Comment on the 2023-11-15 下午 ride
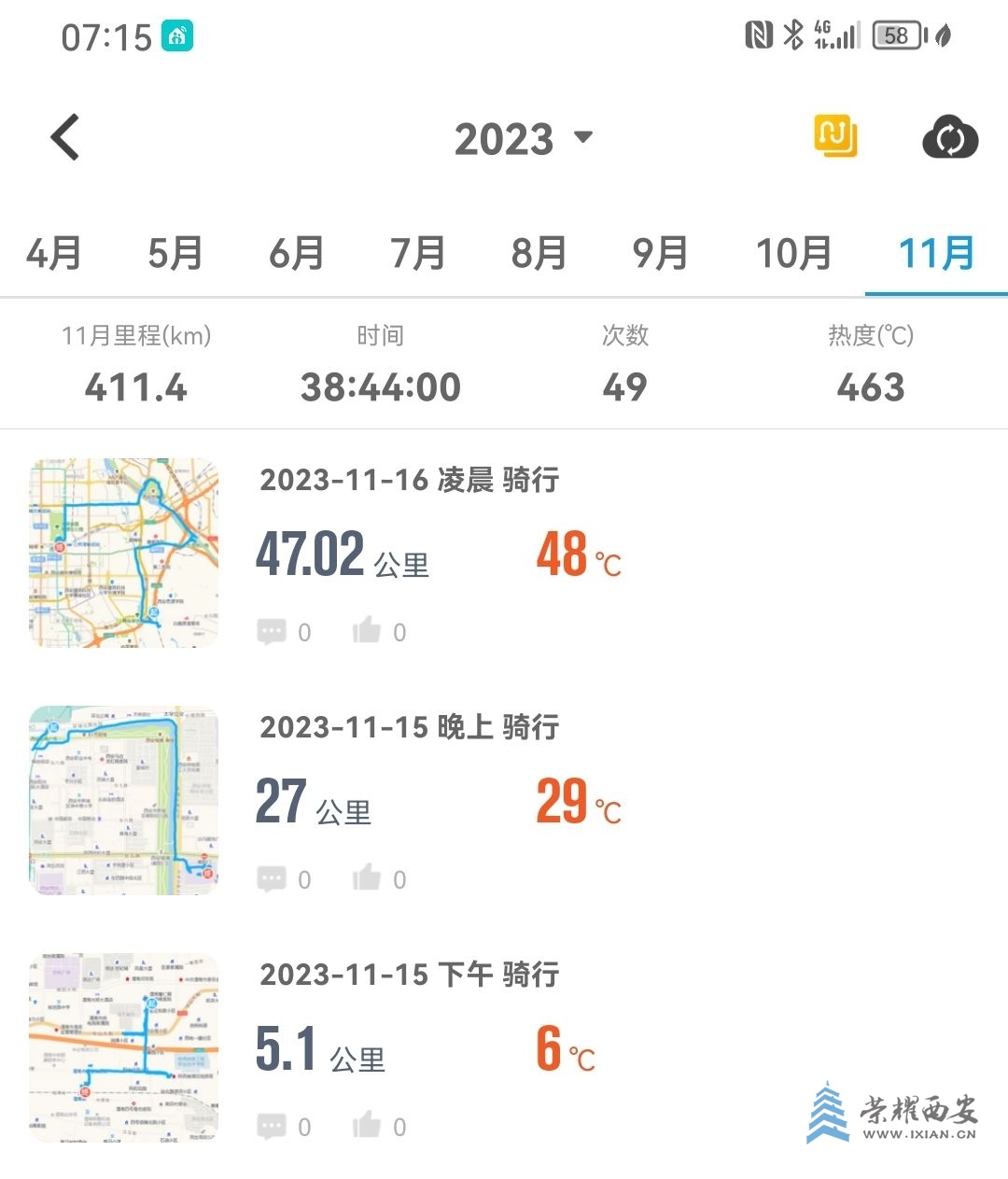The height and width of the screenshot is (1179, 1008). tap(272, 1127)
